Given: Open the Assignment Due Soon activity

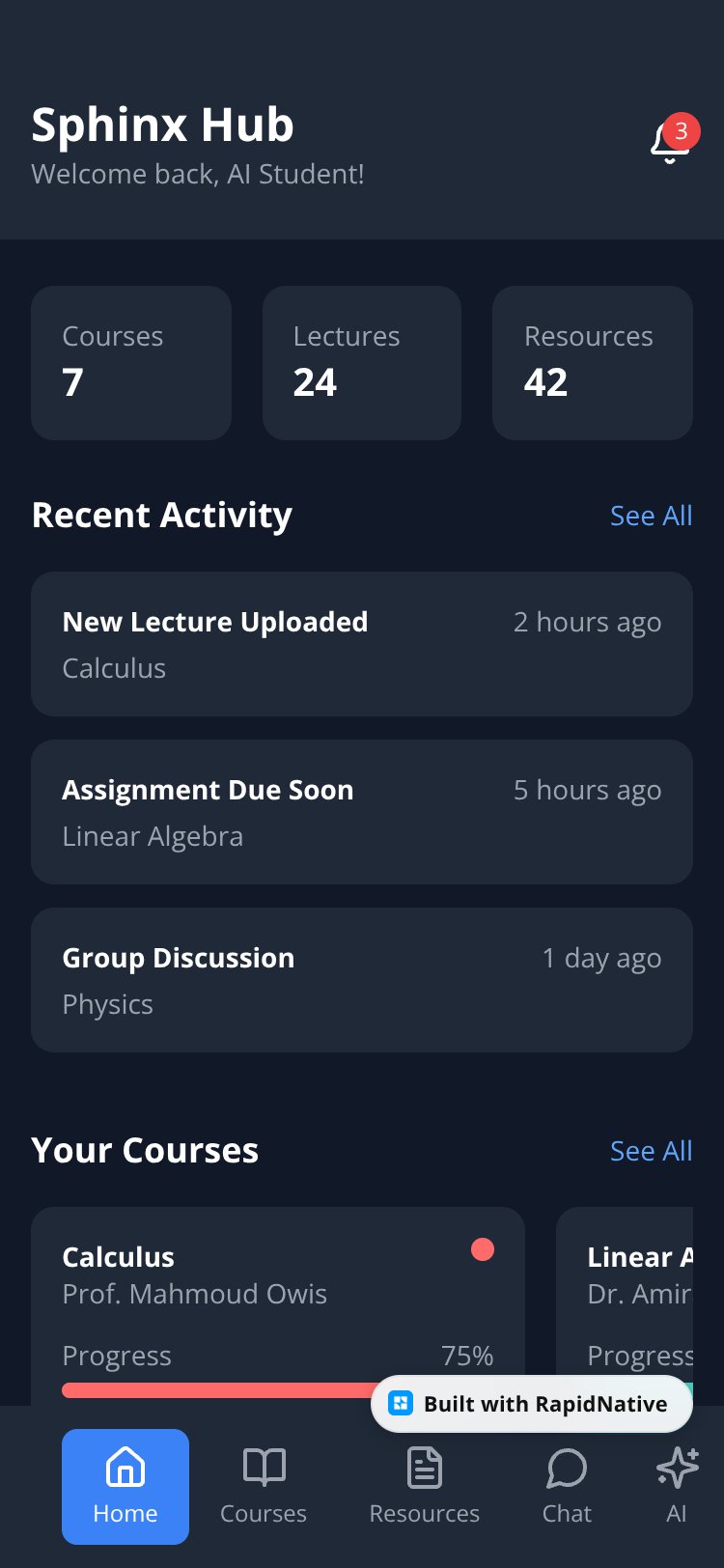Looking at the screenshot, I should (x=362, y=812).
